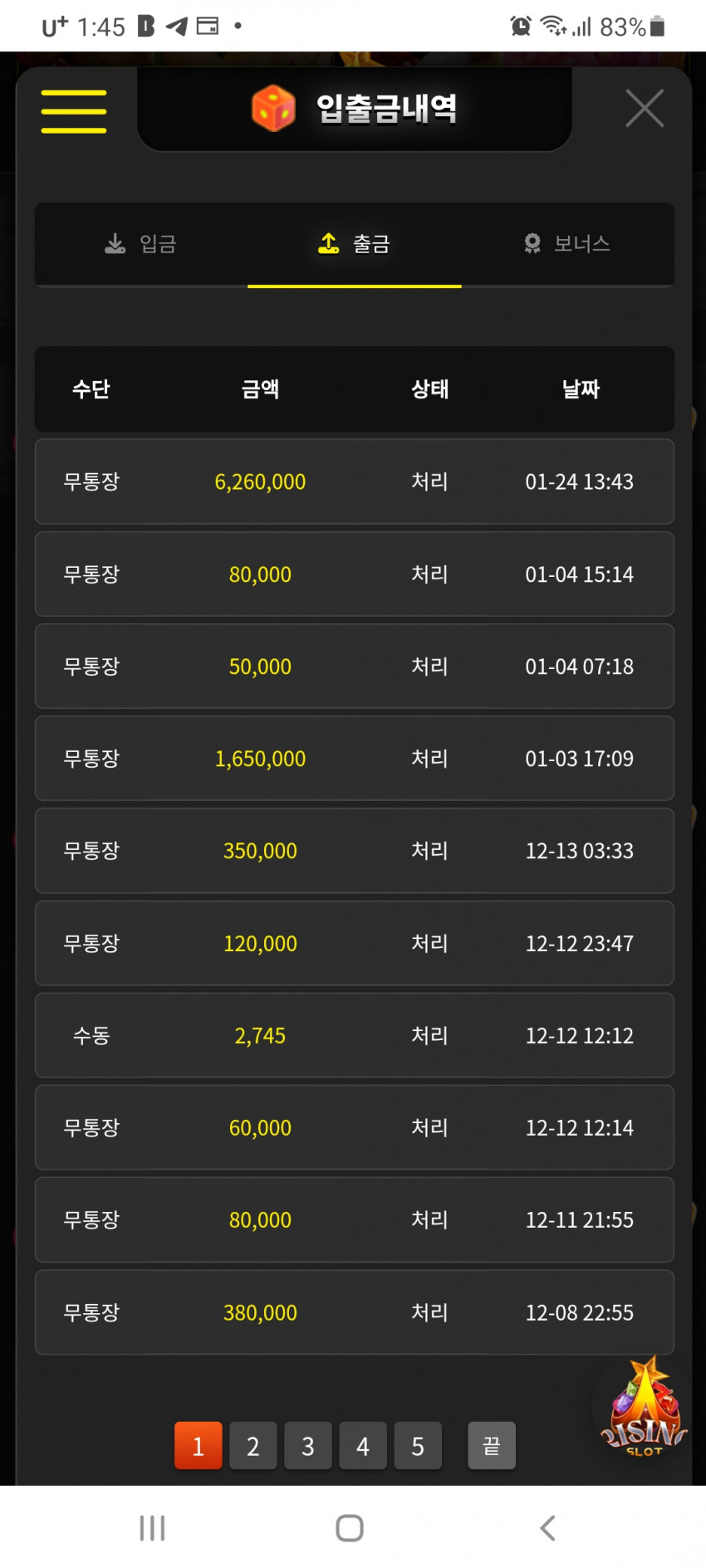Viewport: 706px width, 1568px height.
Task: Open the yellow hamburger menu
Action: tap(74, 111)
